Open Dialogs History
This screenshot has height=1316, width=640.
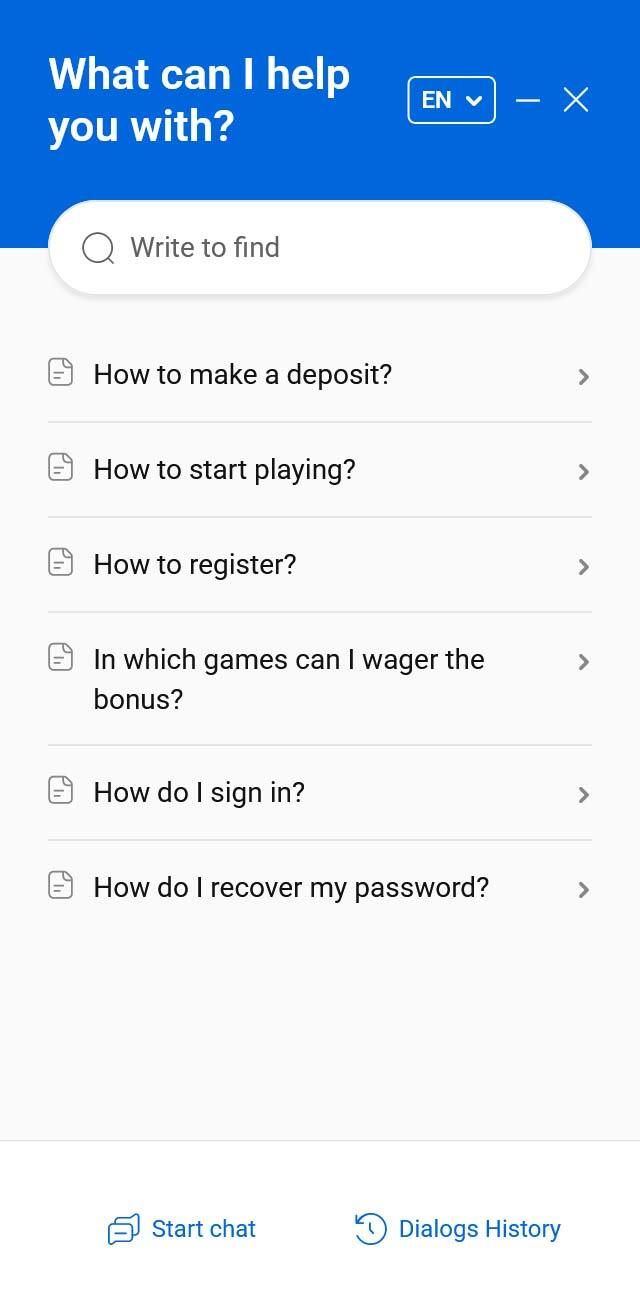tap(458, 1229)
